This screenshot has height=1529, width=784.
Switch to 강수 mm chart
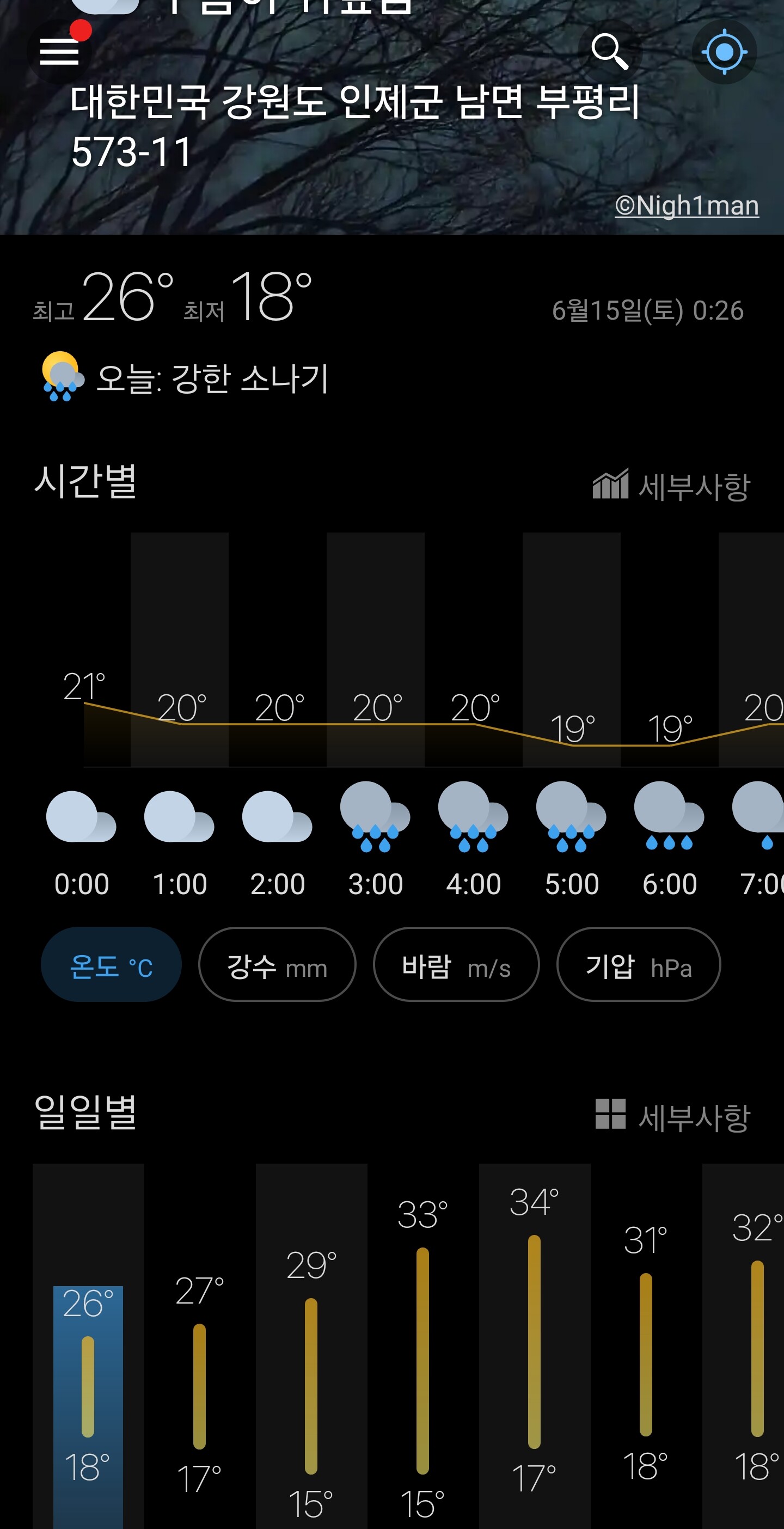(277, 964)
